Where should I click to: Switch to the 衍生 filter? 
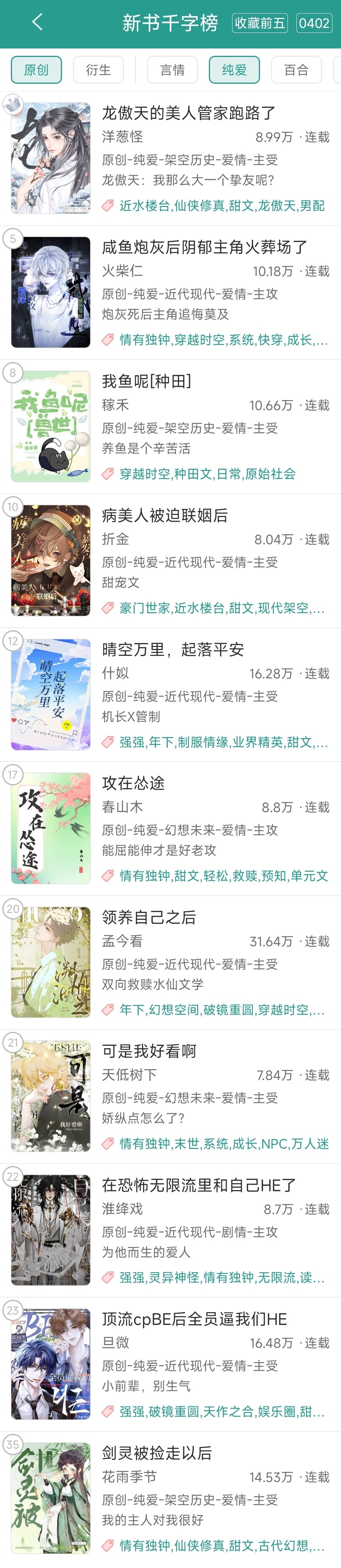pyautogui.click(x=98, y=70)
